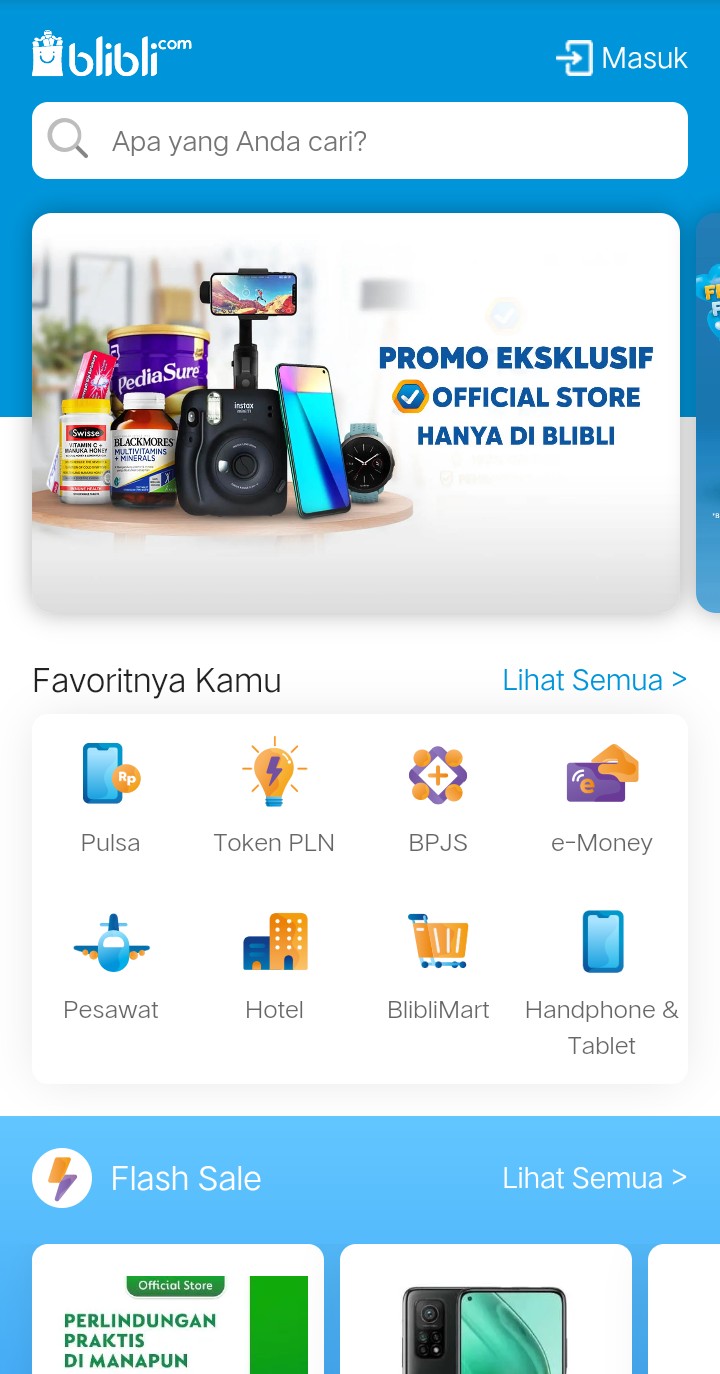Go to BlibliMart
This screenshot has width=720, height=1374.
tap(438, 966)
